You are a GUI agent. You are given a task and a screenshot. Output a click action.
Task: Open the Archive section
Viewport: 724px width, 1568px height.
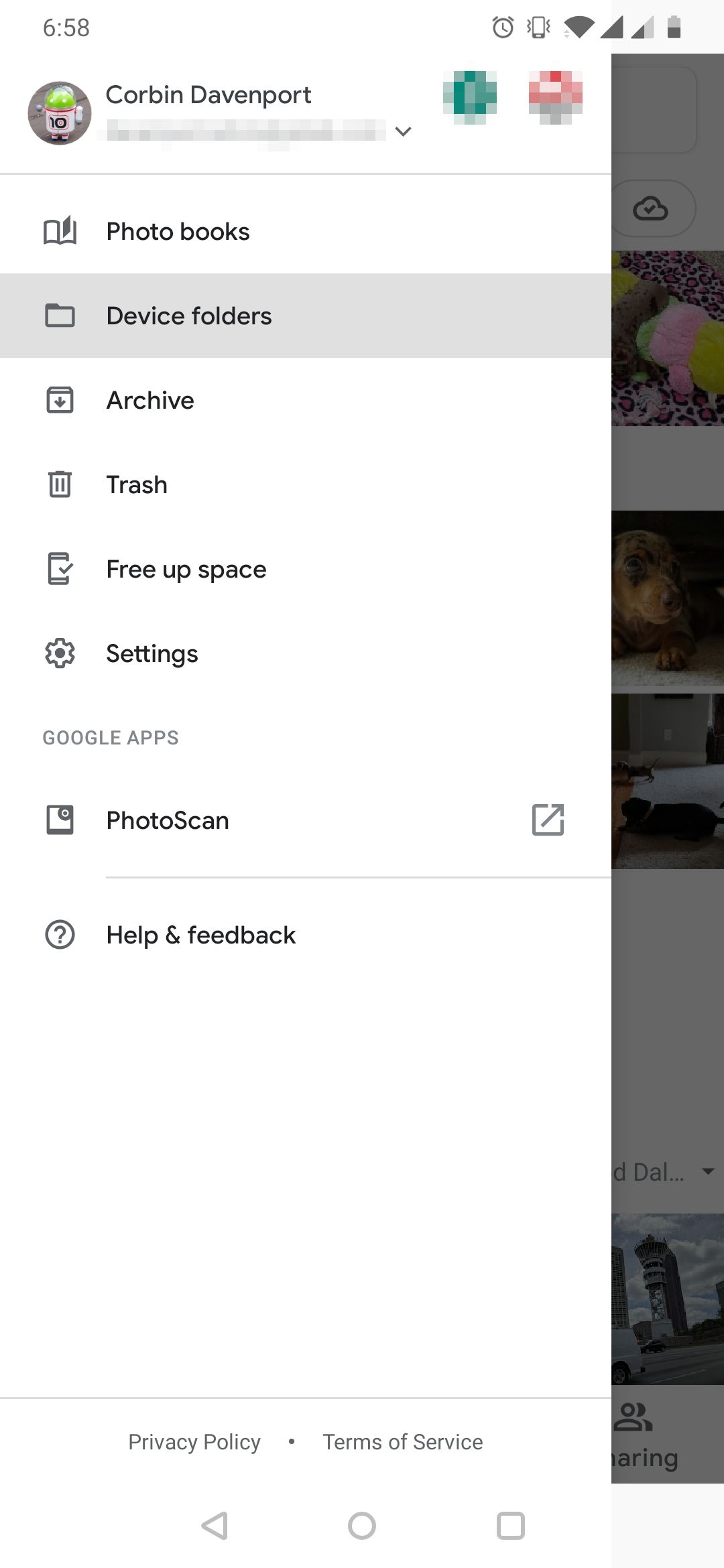[x=149, y=400]
